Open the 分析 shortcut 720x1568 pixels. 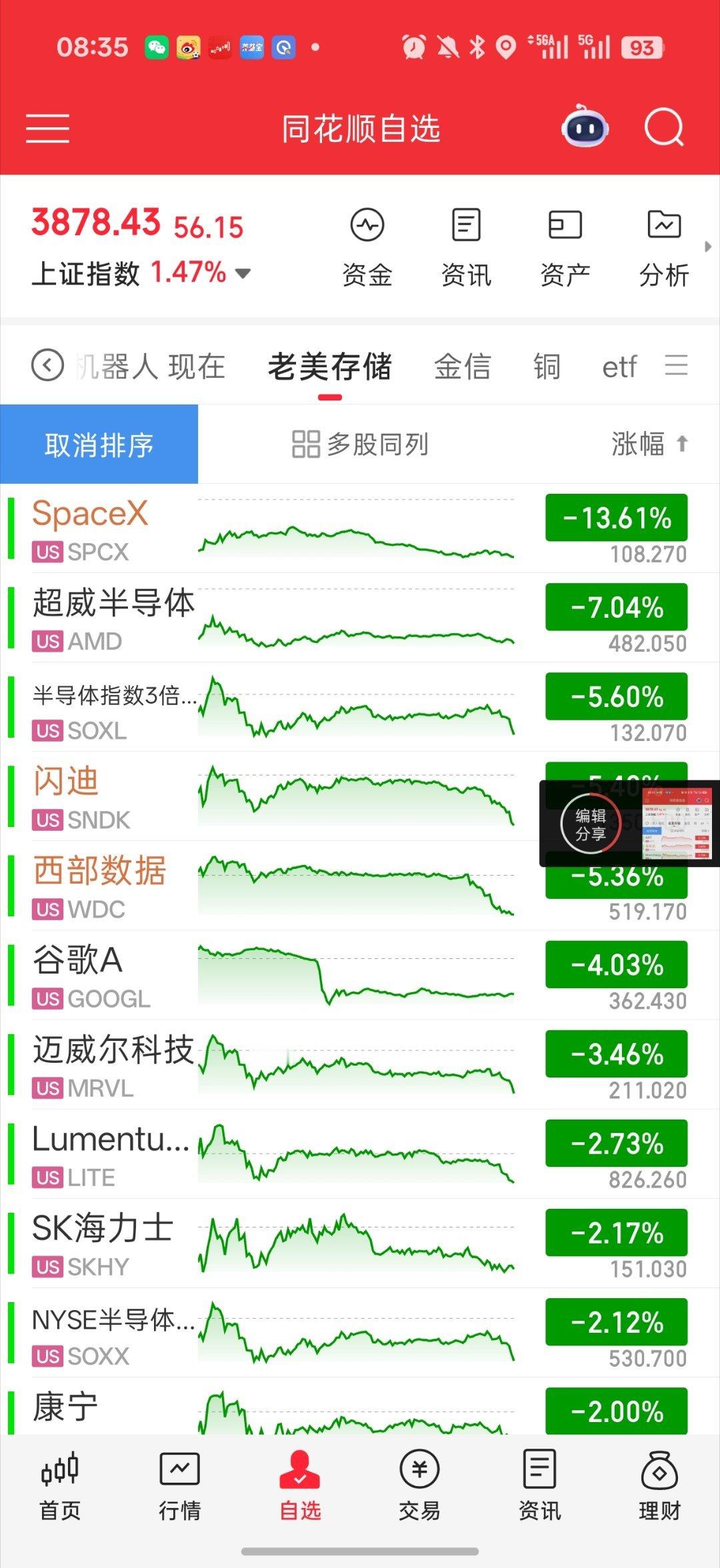664,248
